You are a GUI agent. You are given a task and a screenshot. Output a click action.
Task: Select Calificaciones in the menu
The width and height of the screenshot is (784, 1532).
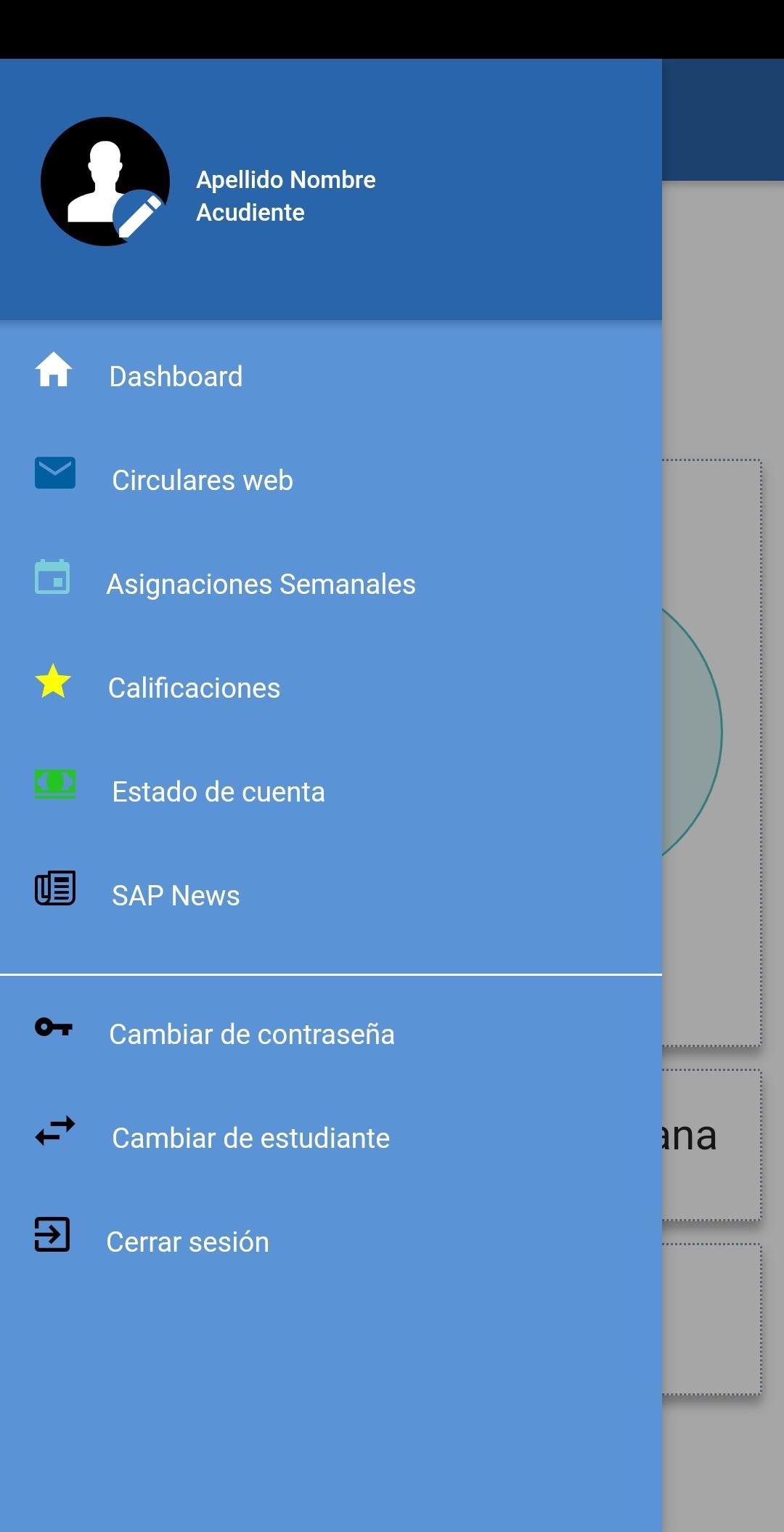[x=194, y=688]
